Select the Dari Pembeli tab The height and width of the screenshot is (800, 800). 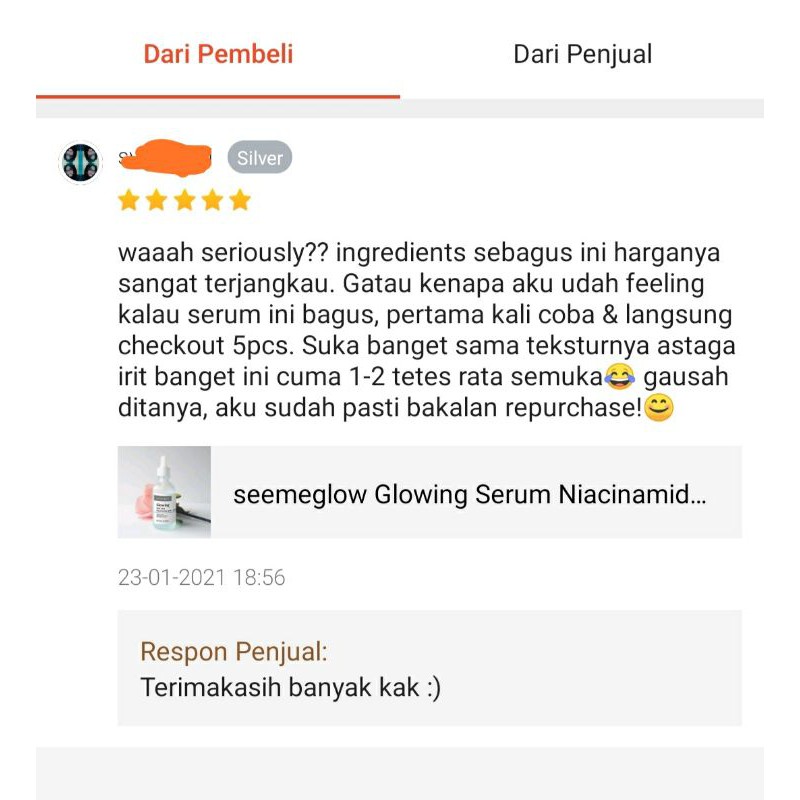coord(218,54)
